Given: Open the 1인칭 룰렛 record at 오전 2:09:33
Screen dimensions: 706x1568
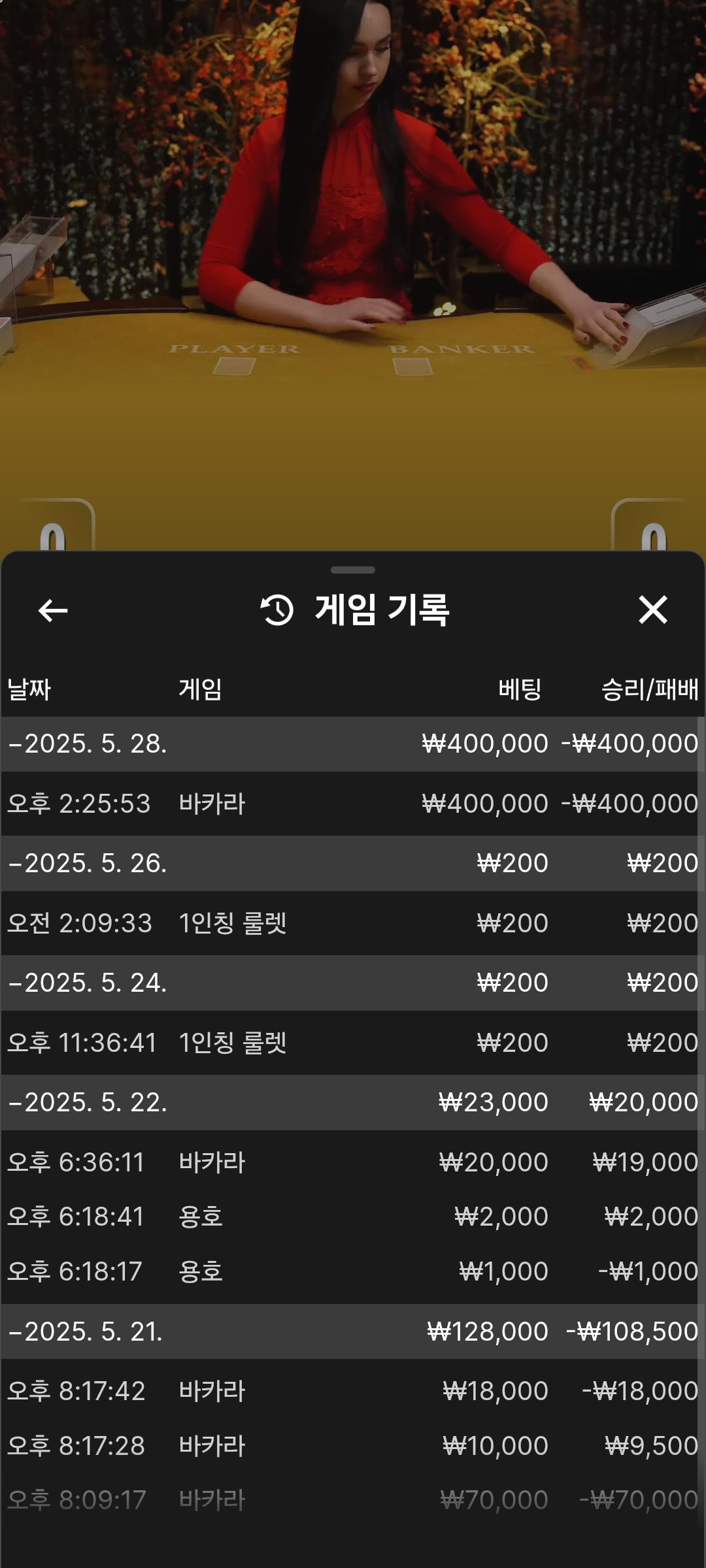Looking at the screenshot, I should (353, 923).
